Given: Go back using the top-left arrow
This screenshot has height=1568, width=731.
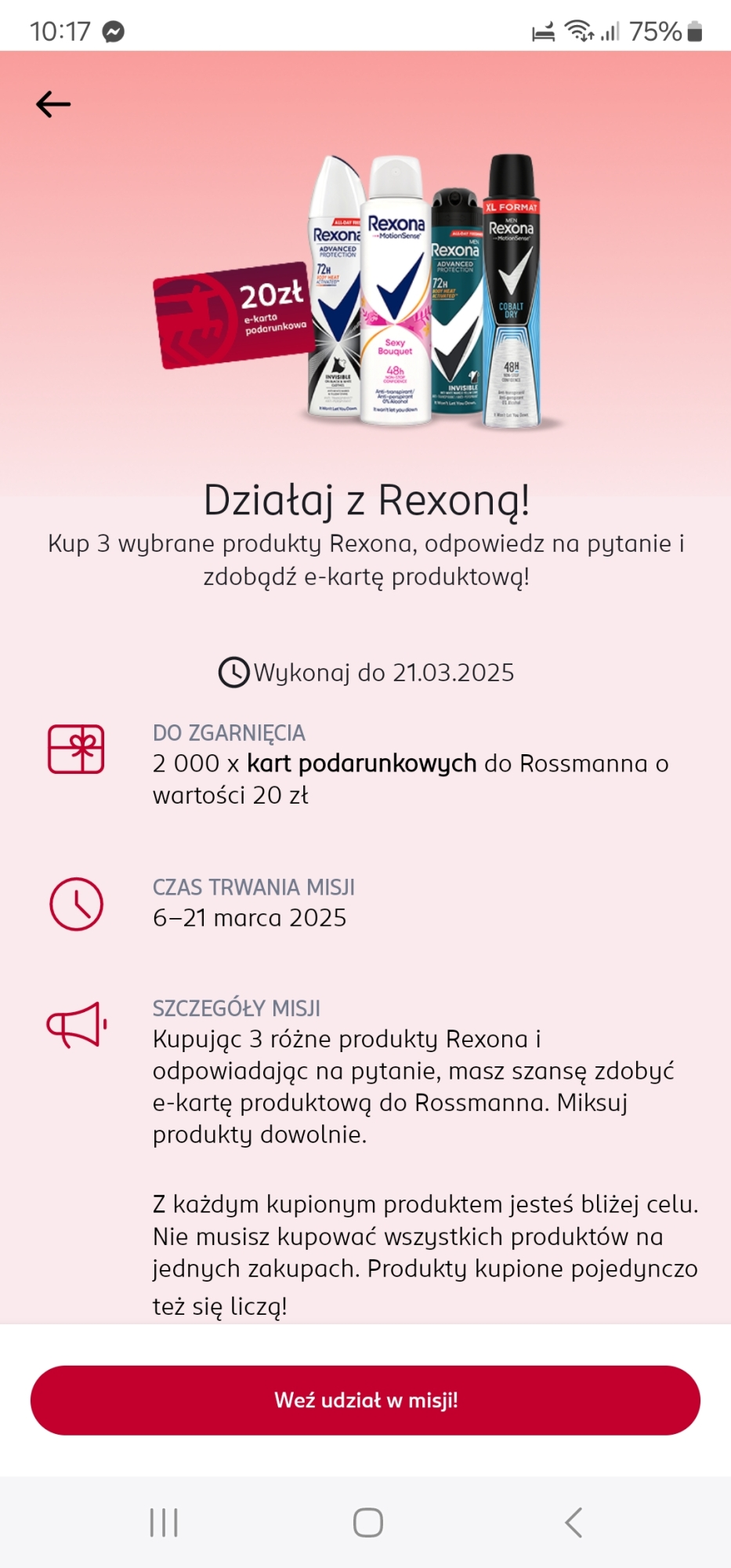Looking at the screenshot, I should (x=53, y=104).
